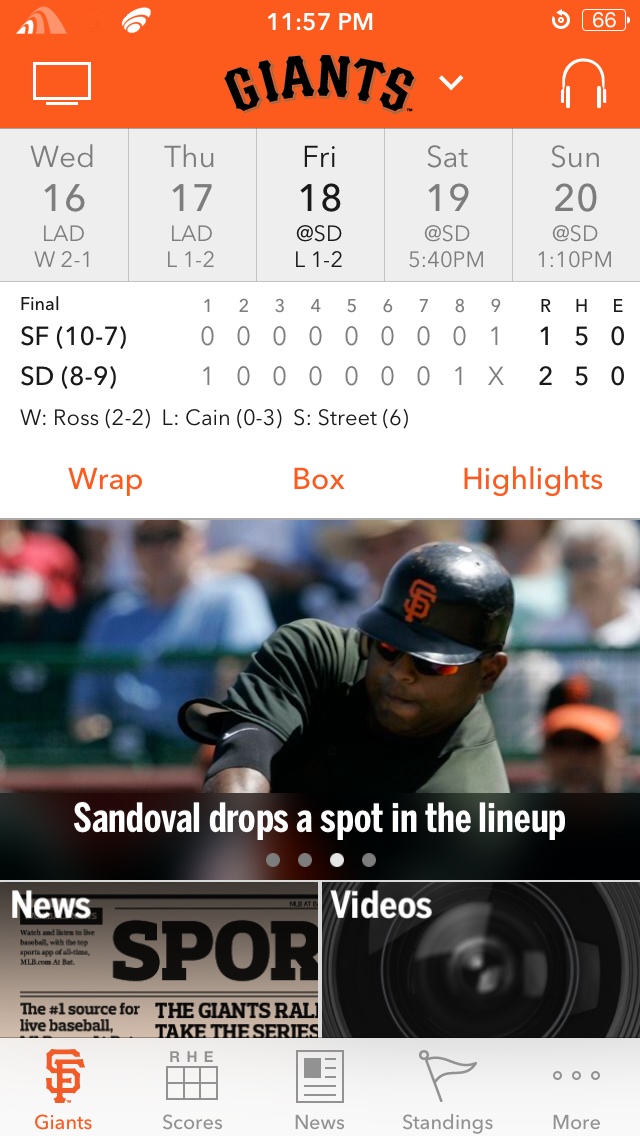This screenshot has width=640, height=1136.
Task: Select Wed 16 game versus LAD
Action: click(x=63, y=206)
